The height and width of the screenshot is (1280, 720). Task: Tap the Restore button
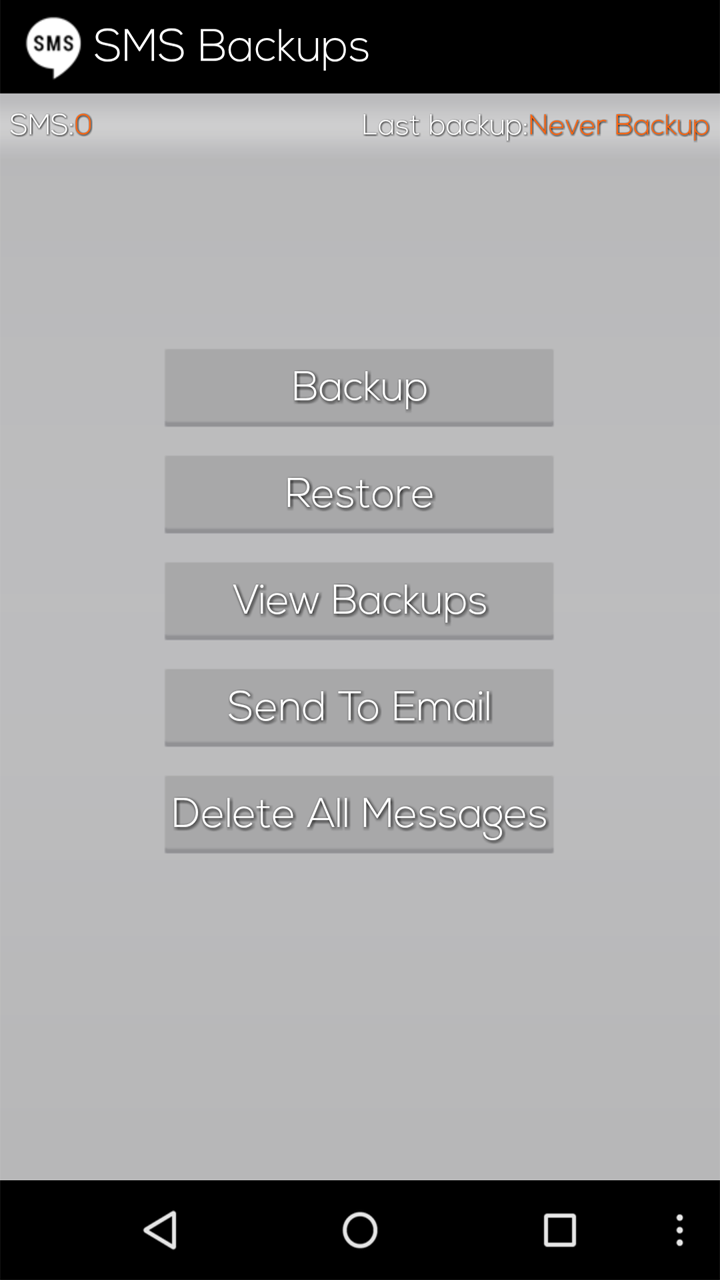[x=359, y=494]
